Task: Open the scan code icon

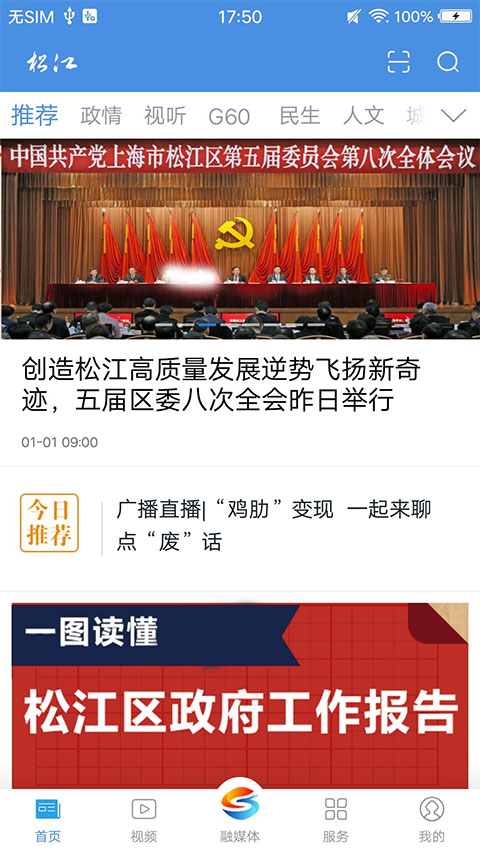Action: [398, 62]
